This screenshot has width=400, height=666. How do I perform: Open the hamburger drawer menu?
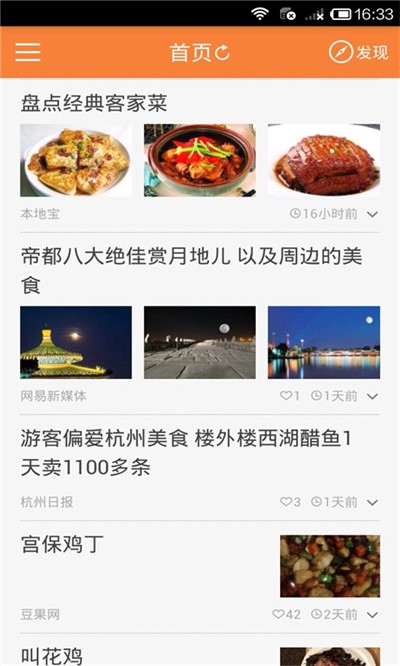click(28, 52)
